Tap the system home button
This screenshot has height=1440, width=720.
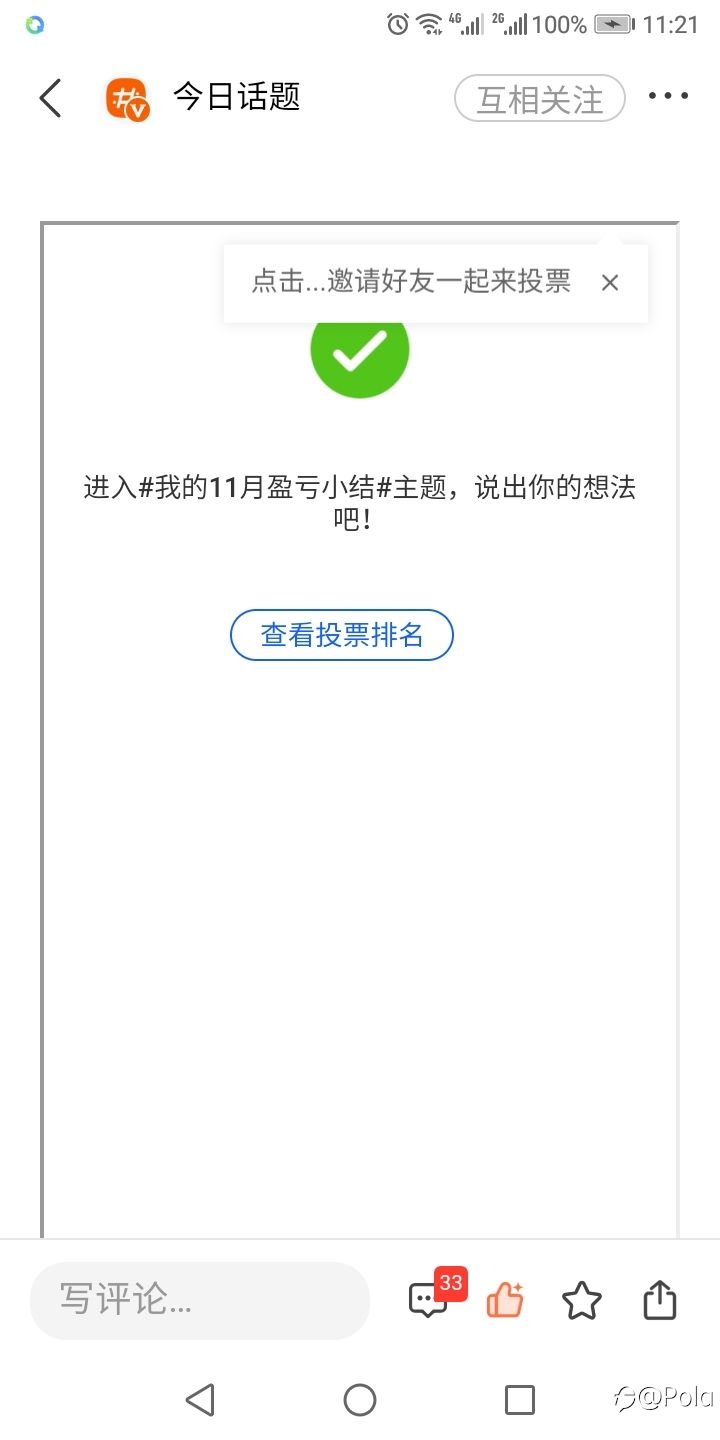coord(360,1400)
